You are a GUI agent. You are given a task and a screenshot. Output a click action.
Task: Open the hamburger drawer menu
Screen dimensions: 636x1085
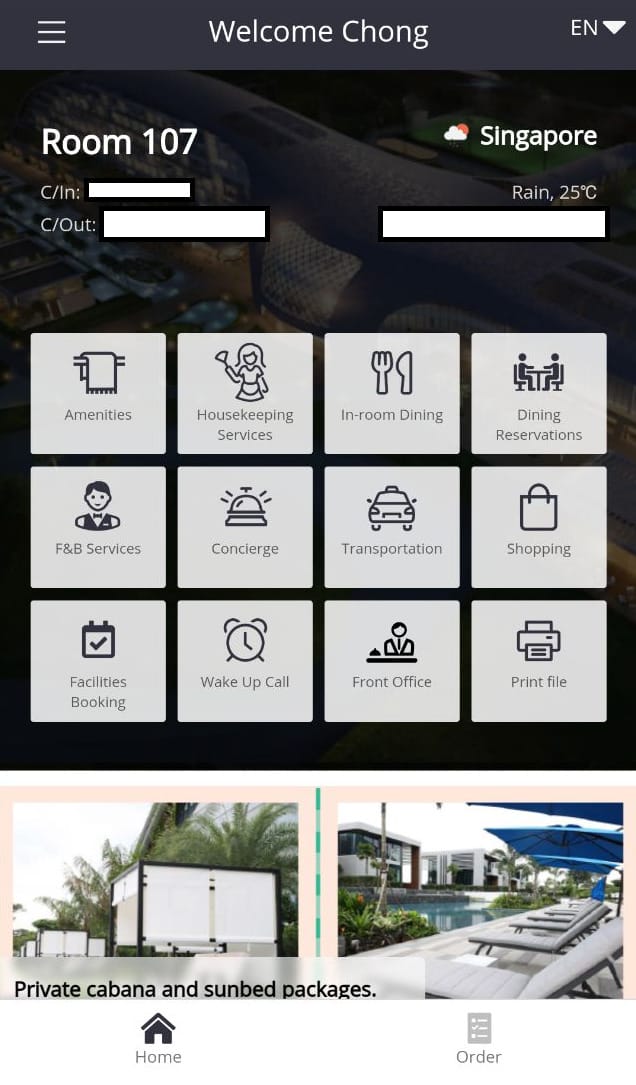point(52,32)
